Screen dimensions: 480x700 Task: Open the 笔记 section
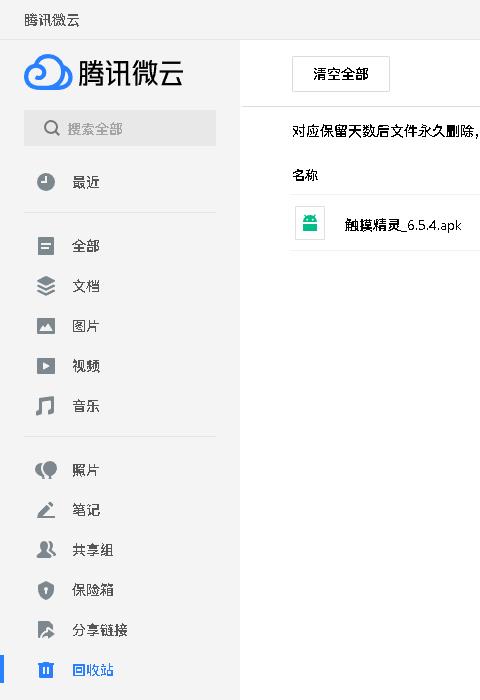120,510
